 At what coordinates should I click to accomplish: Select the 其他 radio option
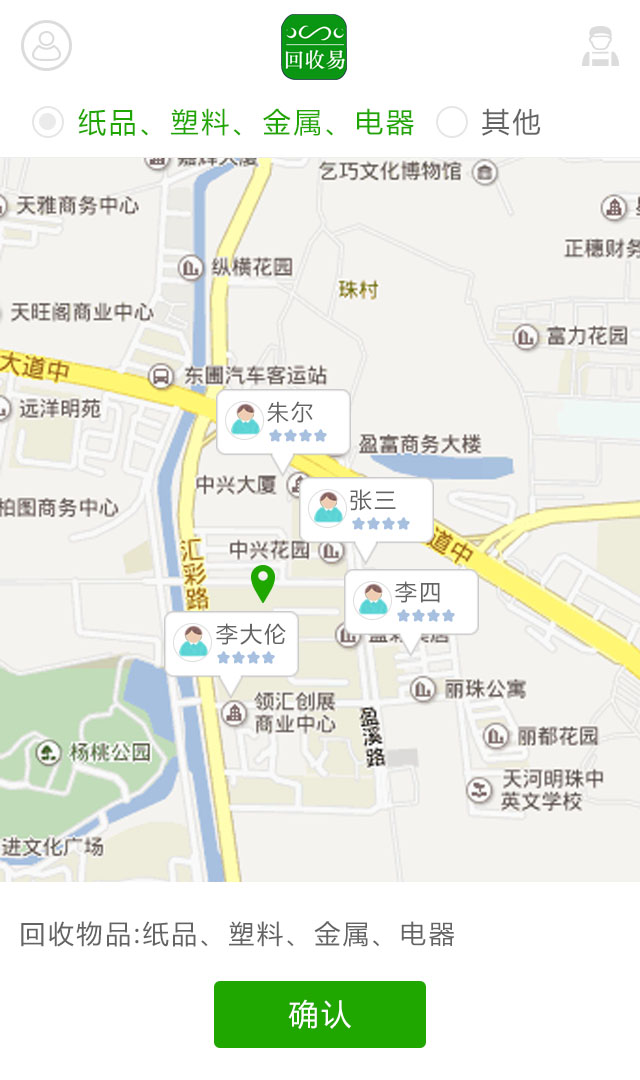click(452, 122)
